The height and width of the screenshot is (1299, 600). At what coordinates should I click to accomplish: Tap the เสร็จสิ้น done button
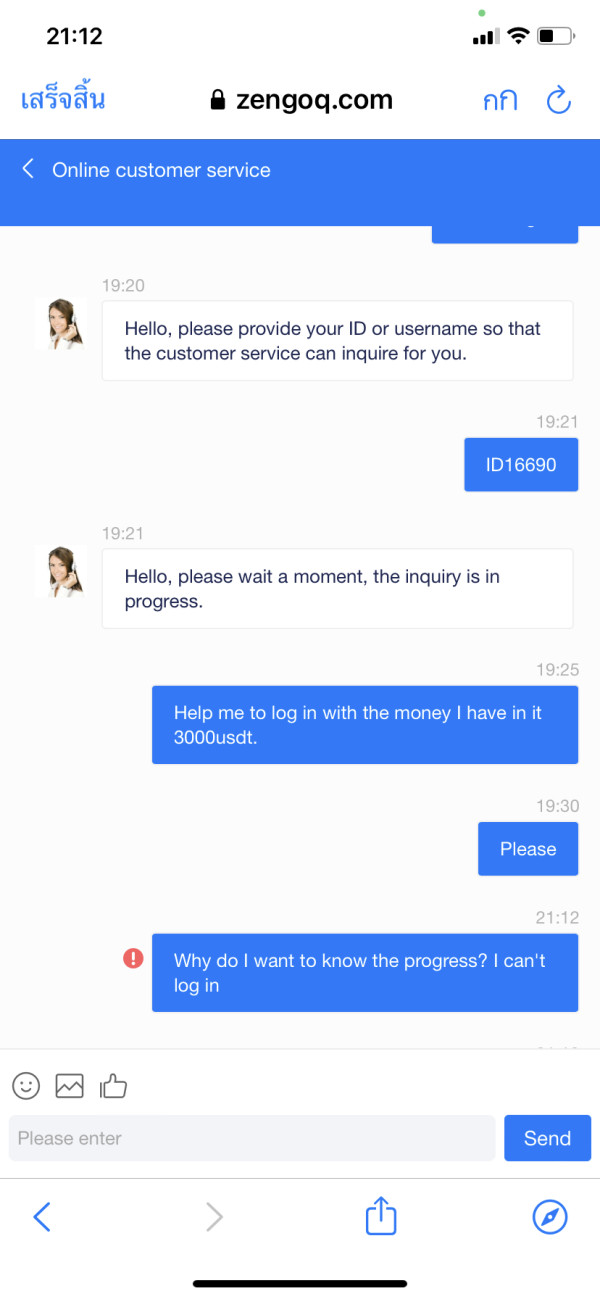63,100
